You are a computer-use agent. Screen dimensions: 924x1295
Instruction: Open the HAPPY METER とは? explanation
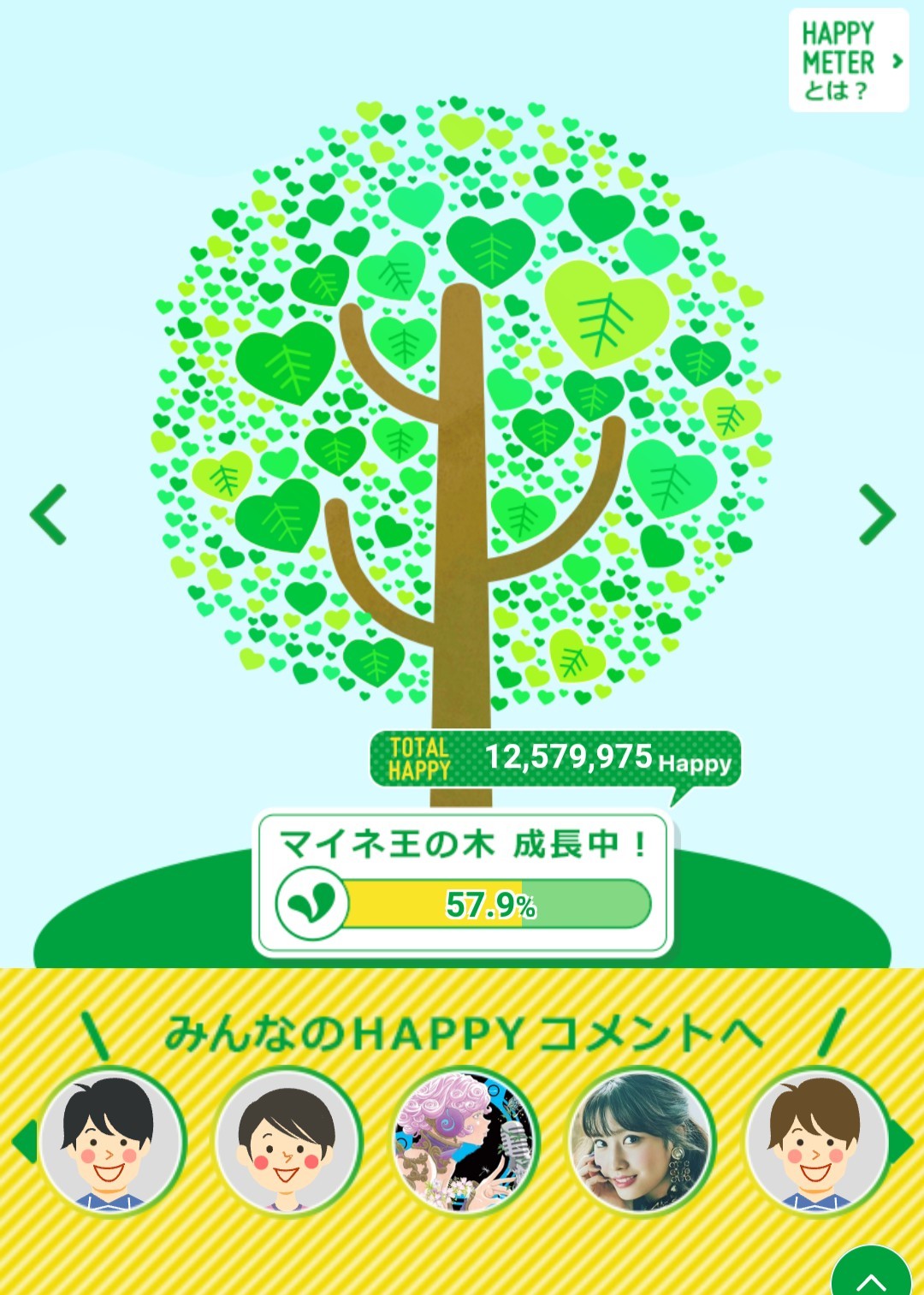[x=849, y=60]
